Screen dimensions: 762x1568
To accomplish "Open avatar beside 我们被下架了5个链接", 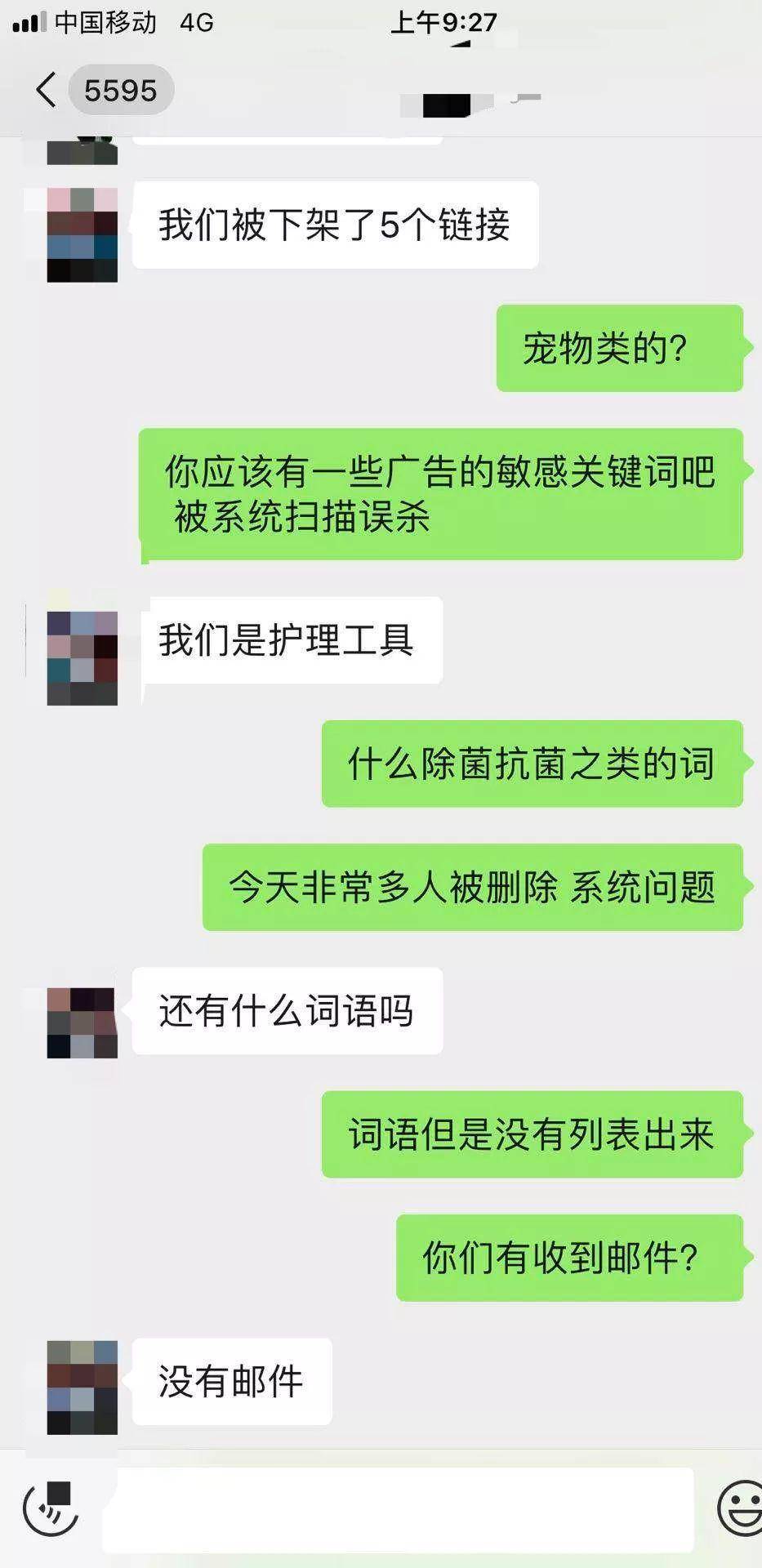I will point(82,235).
